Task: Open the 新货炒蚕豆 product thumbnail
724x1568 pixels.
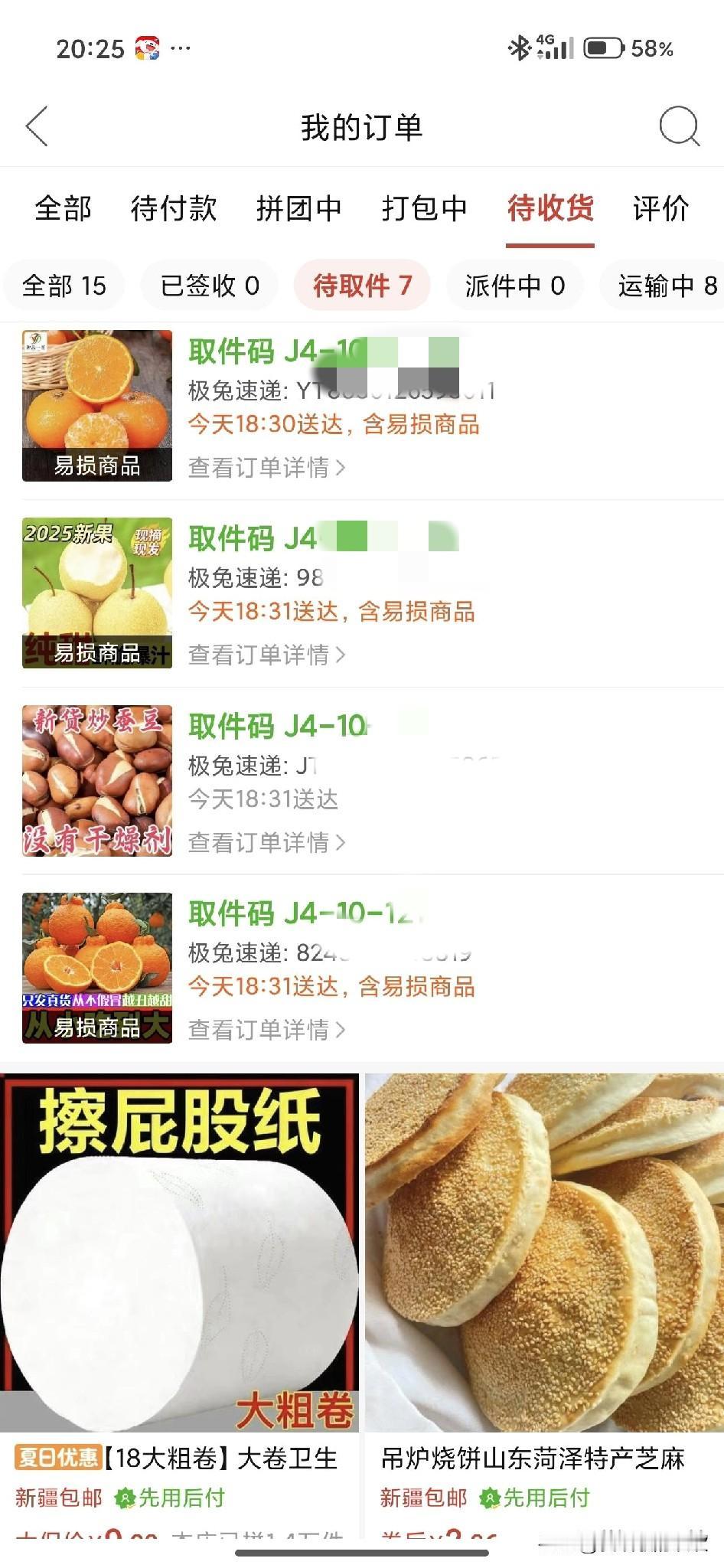Action: (x=97, y=780)
